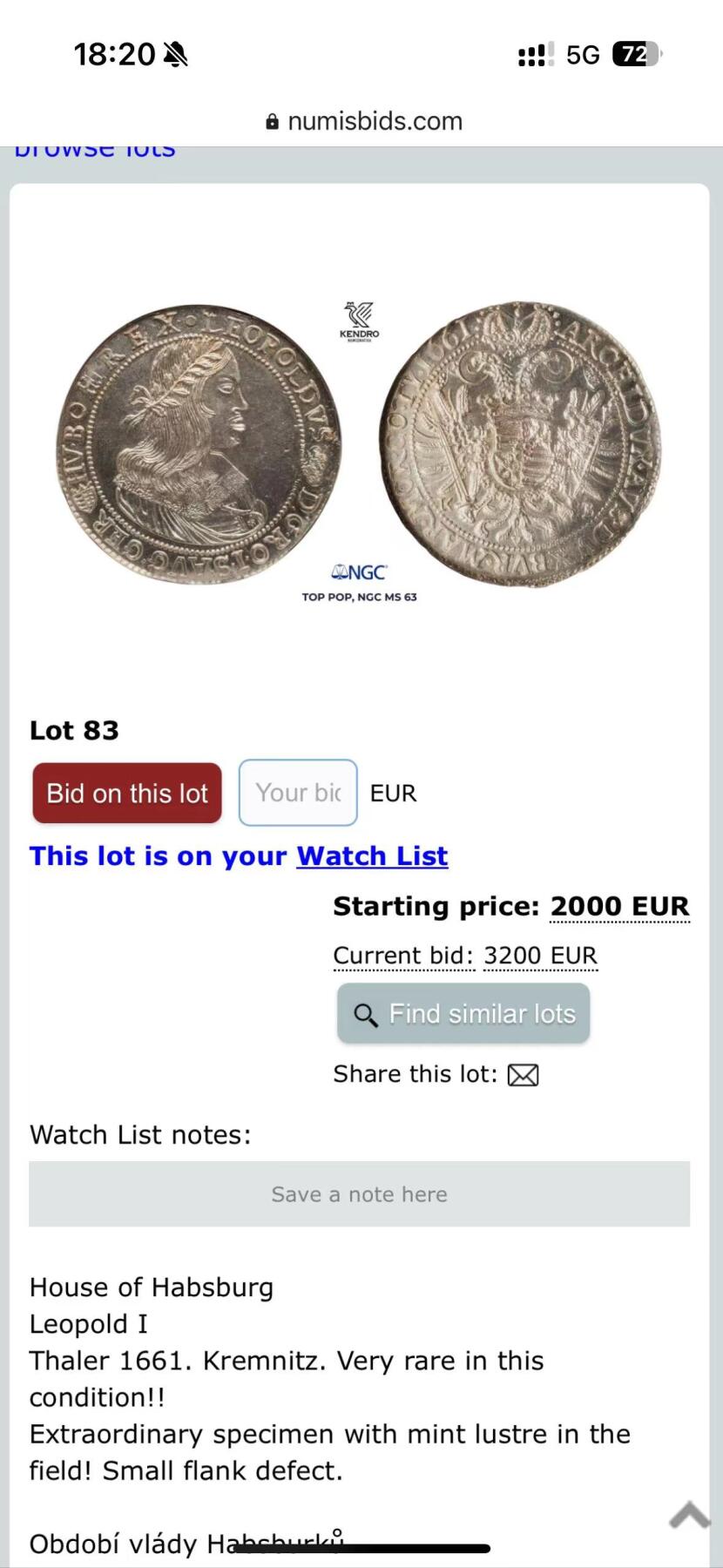This screenshot has height=1568, width=723.
Task: Tap the Current bid 3200 EUR value
Action: point(540,956)
